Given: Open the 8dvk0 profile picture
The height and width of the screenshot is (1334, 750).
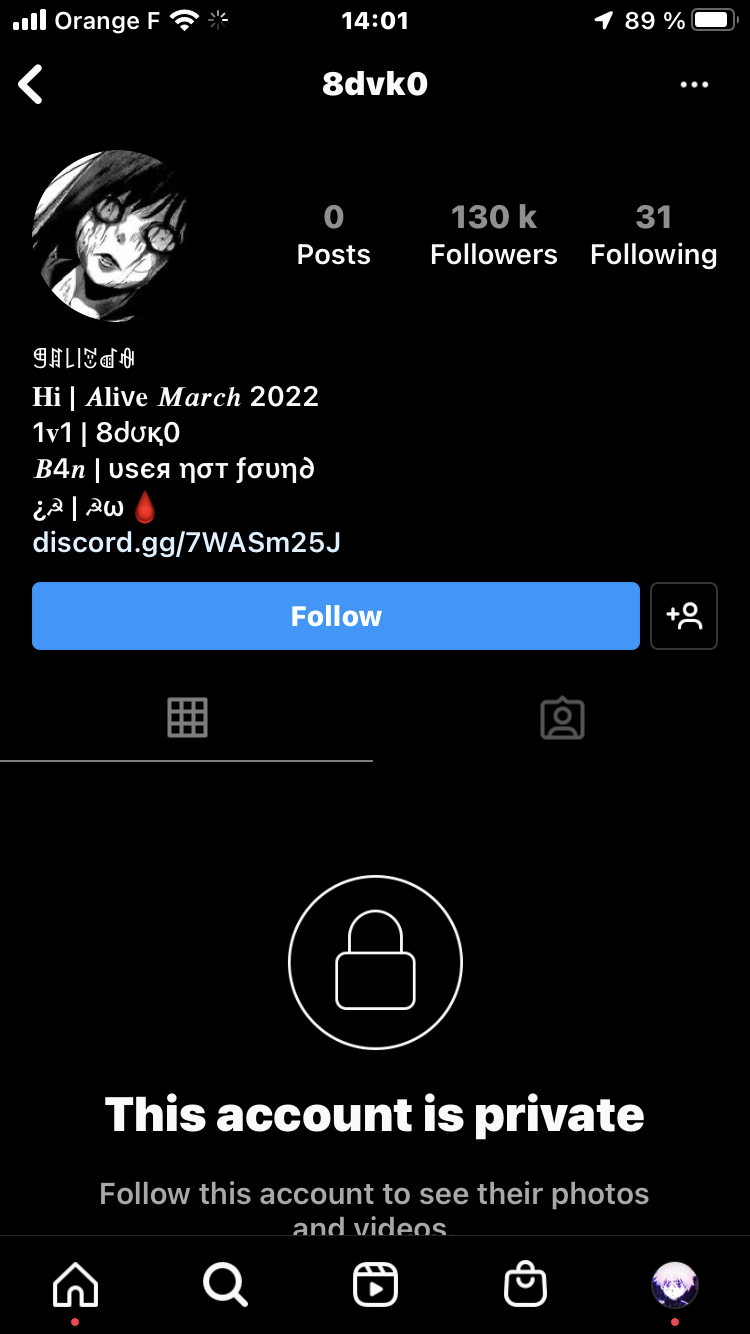Looking at the screenshot, I should [x=111, y=236].
